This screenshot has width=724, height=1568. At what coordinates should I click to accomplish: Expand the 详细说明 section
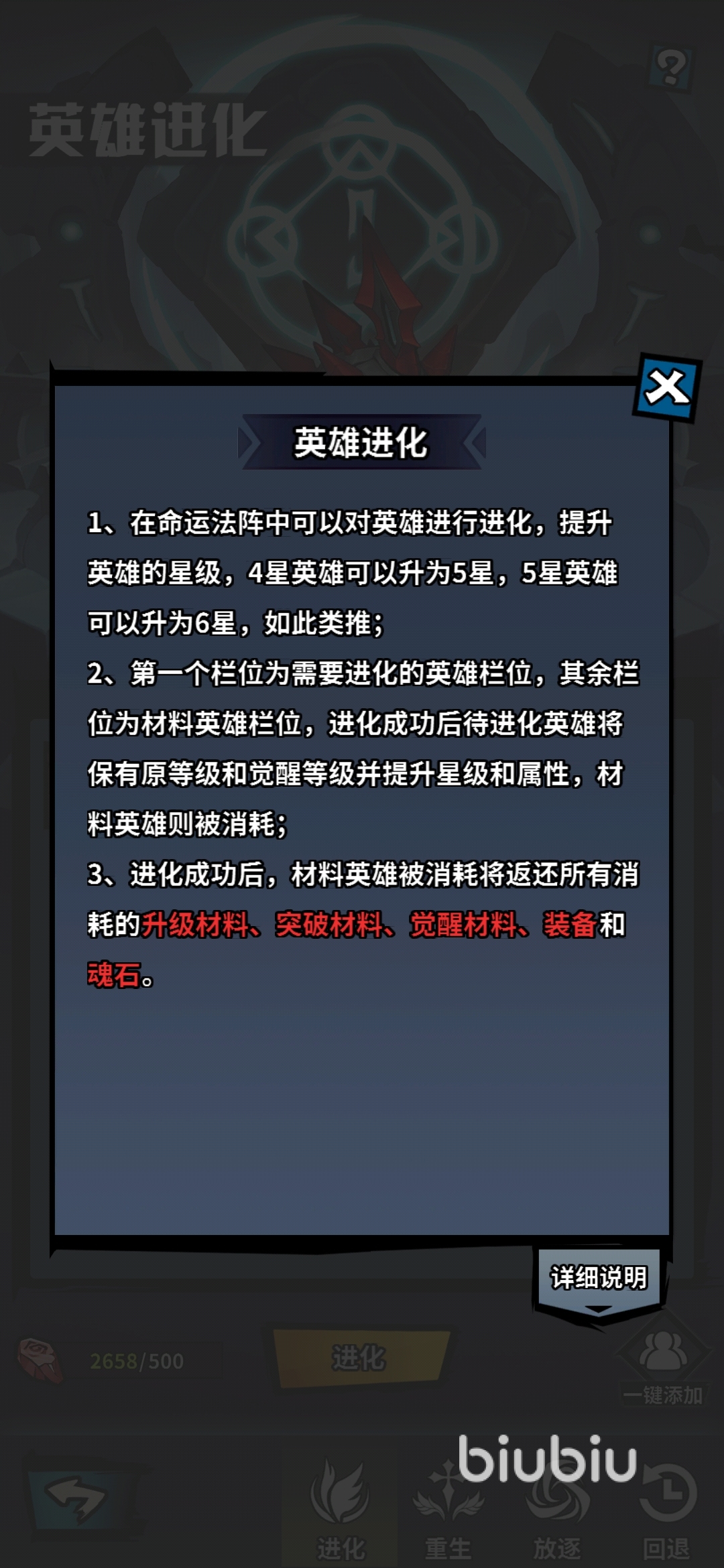(x=599, y=1279)
